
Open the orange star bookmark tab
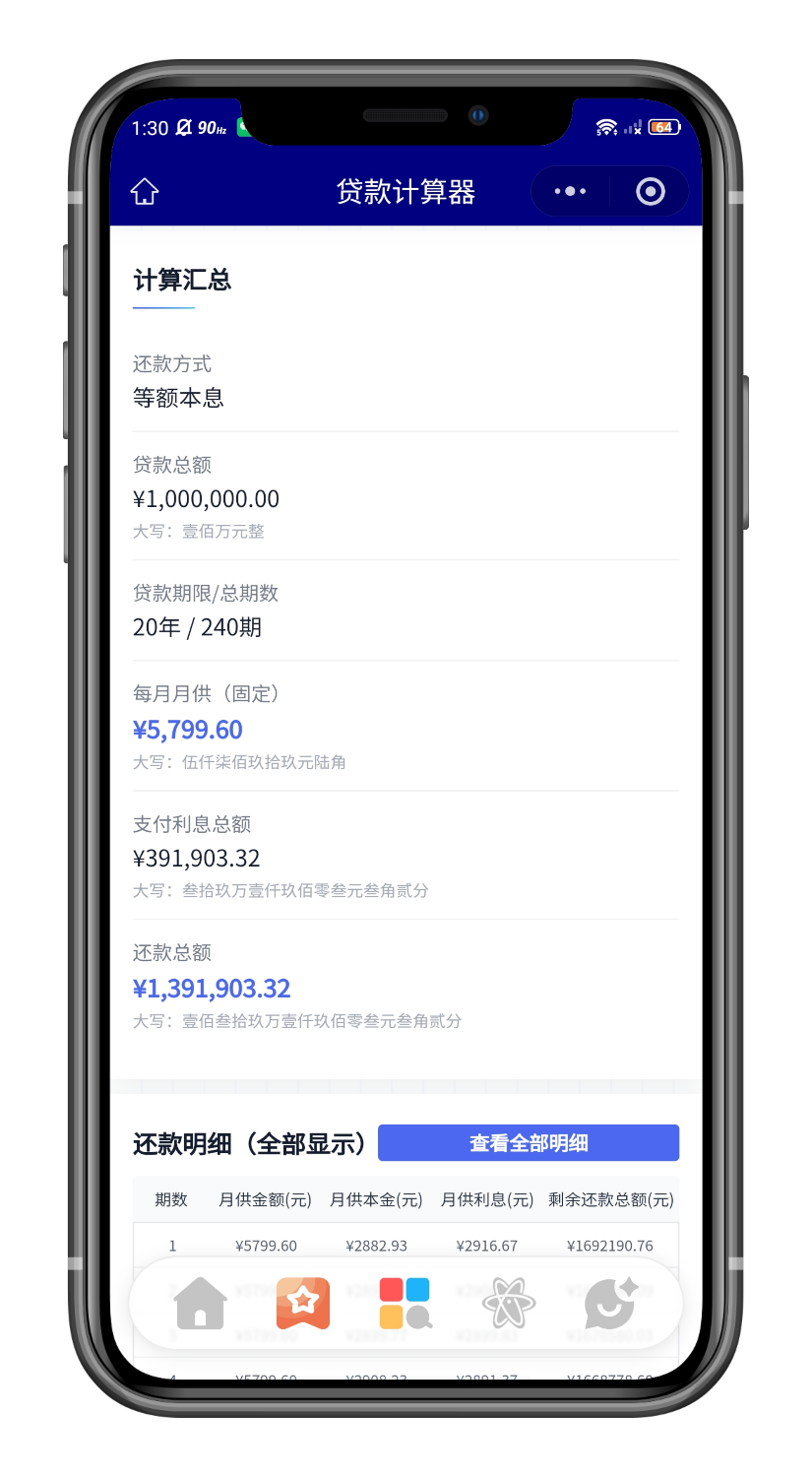click(303, 1304)
